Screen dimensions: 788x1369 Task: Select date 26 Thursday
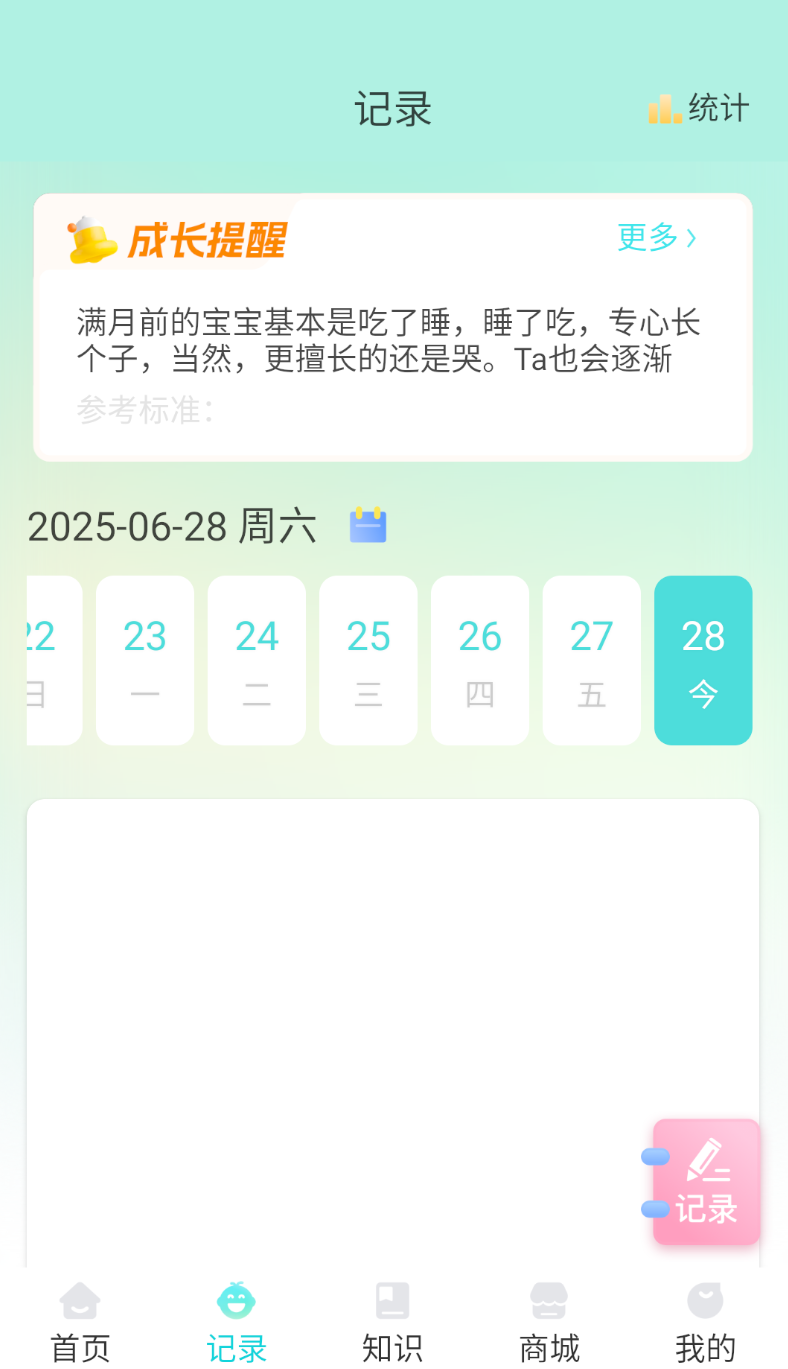[x=480, y=660]
